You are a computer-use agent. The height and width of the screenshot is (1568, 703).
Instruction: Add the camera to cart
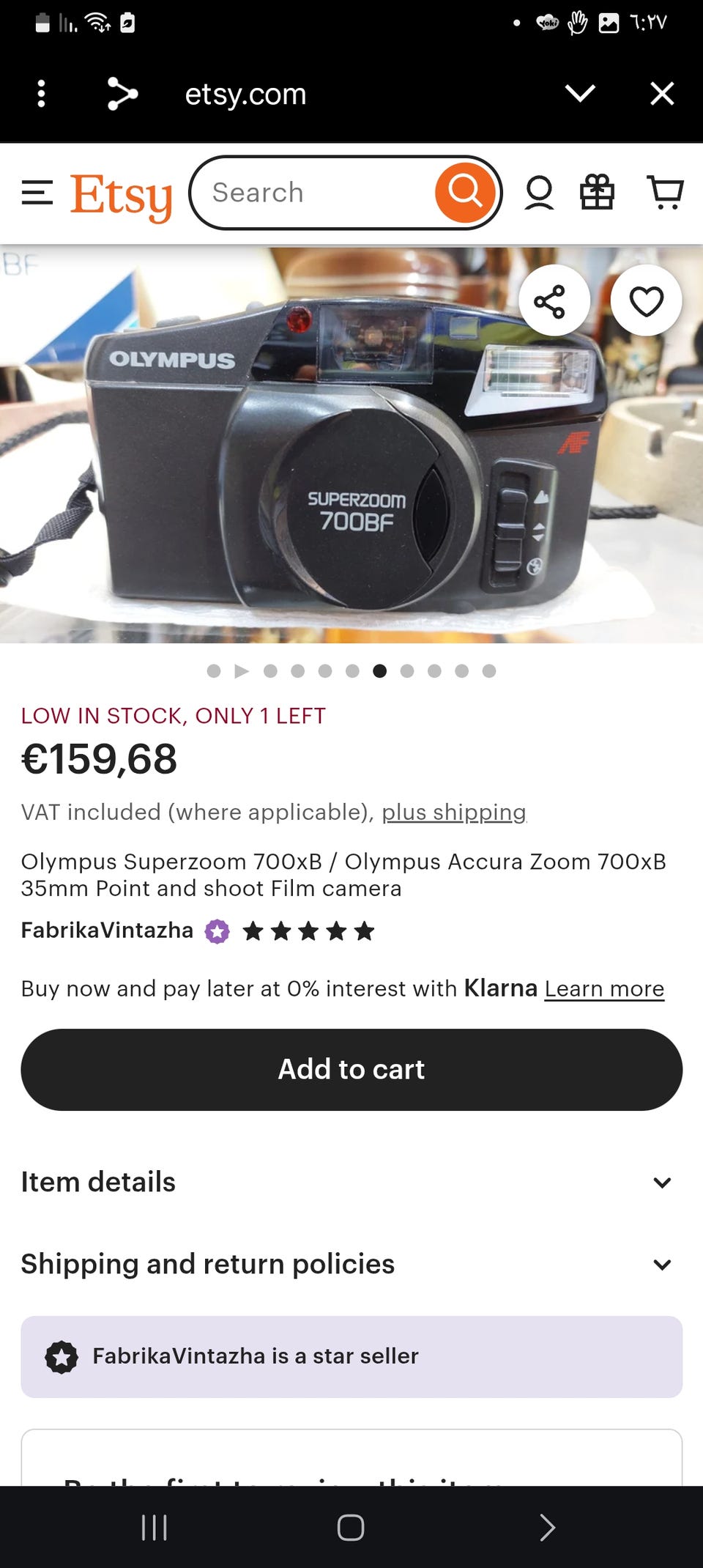351,1070
